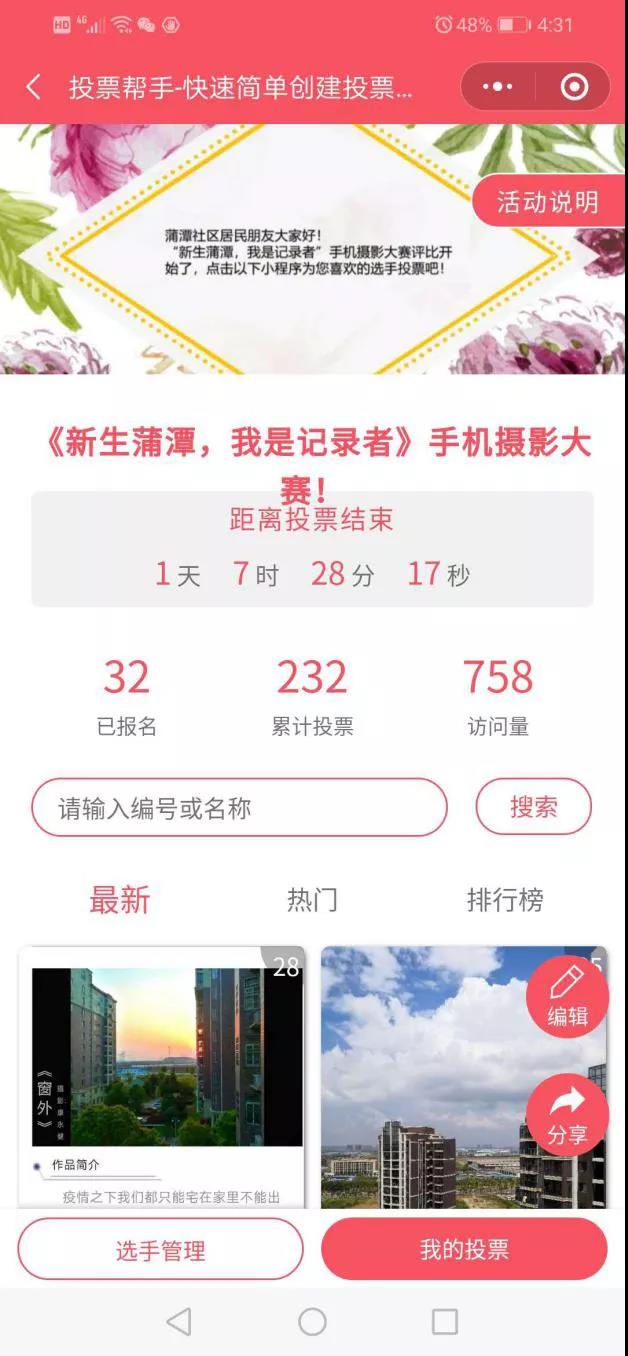Open 我的投票 my votes

[464, 1249]
